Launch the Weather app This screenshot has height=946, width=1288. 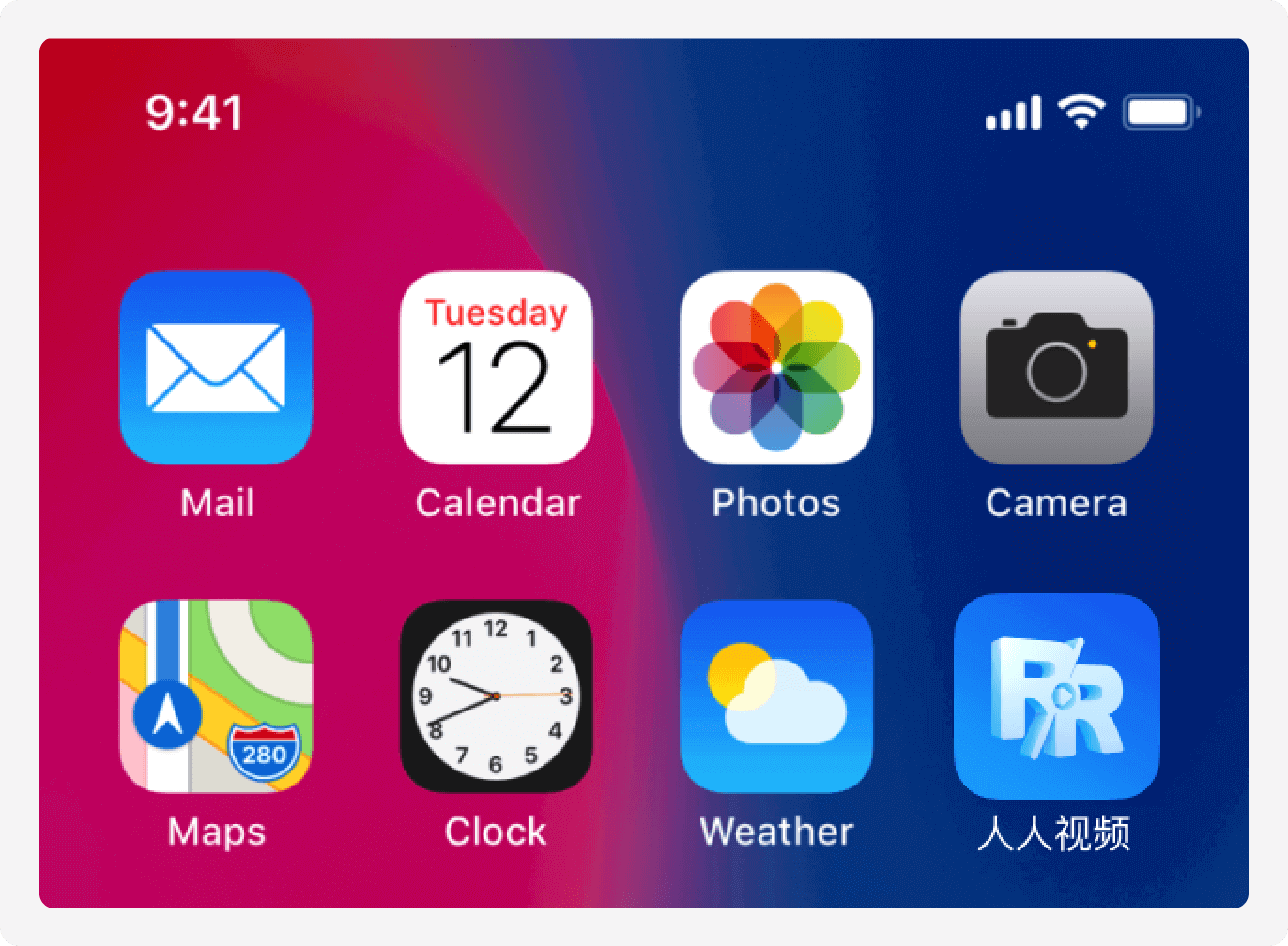pyautogui.click(x=776, y=696)
